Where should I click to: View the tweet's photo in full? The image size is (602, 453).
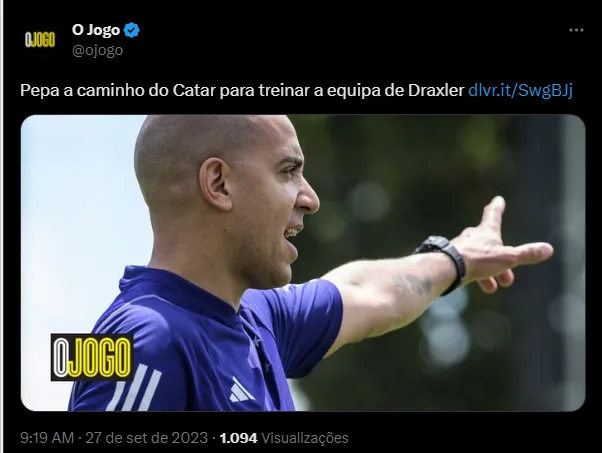[302, 262]
